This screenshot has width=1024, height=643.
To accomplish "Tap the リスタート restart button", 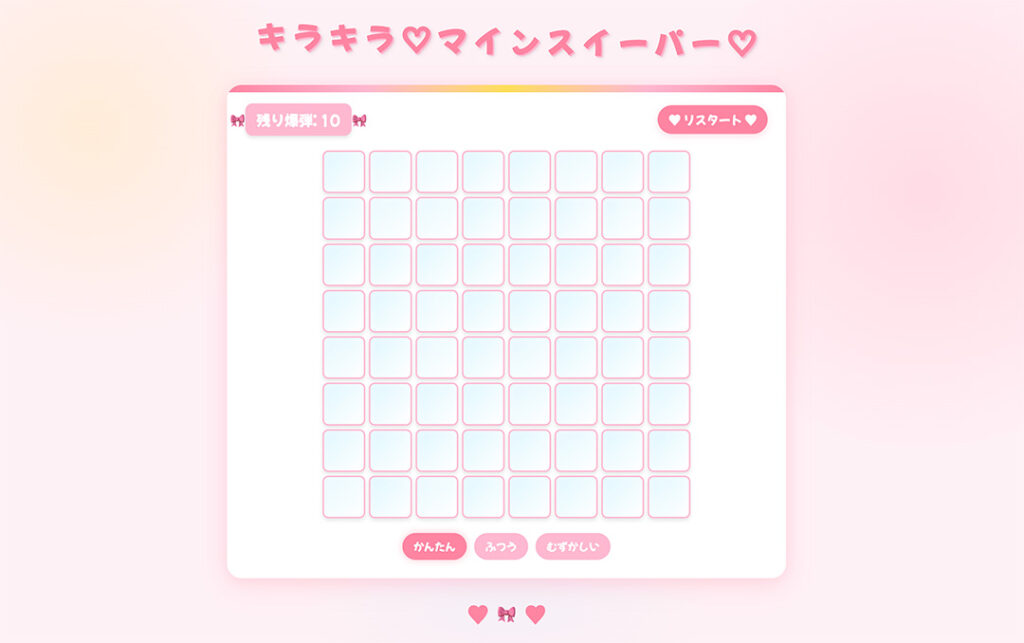I will coord(712,120).
